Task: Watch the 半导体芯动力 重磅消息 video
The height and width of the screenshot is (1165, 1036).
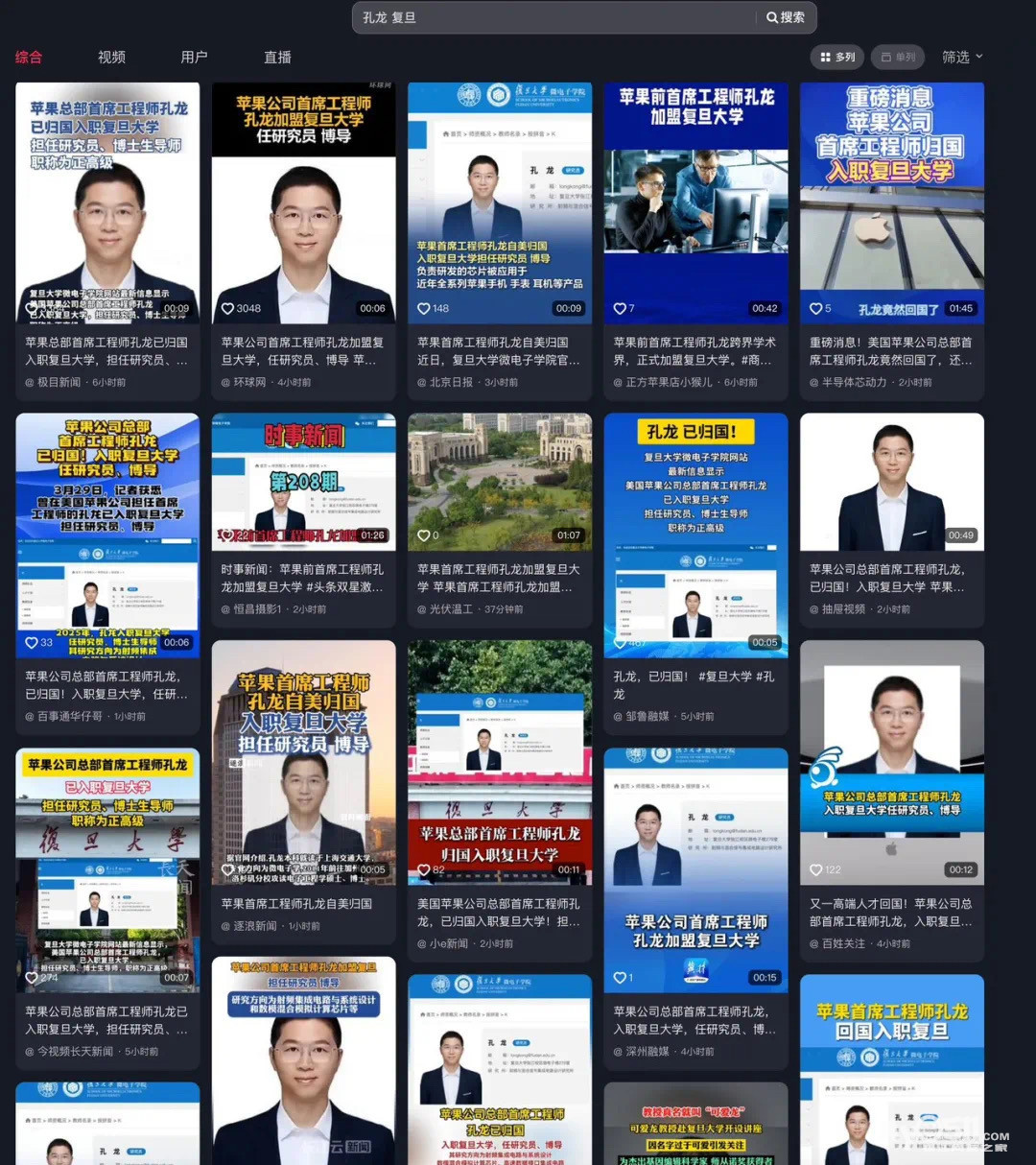Action: click(x=892, y=202)
